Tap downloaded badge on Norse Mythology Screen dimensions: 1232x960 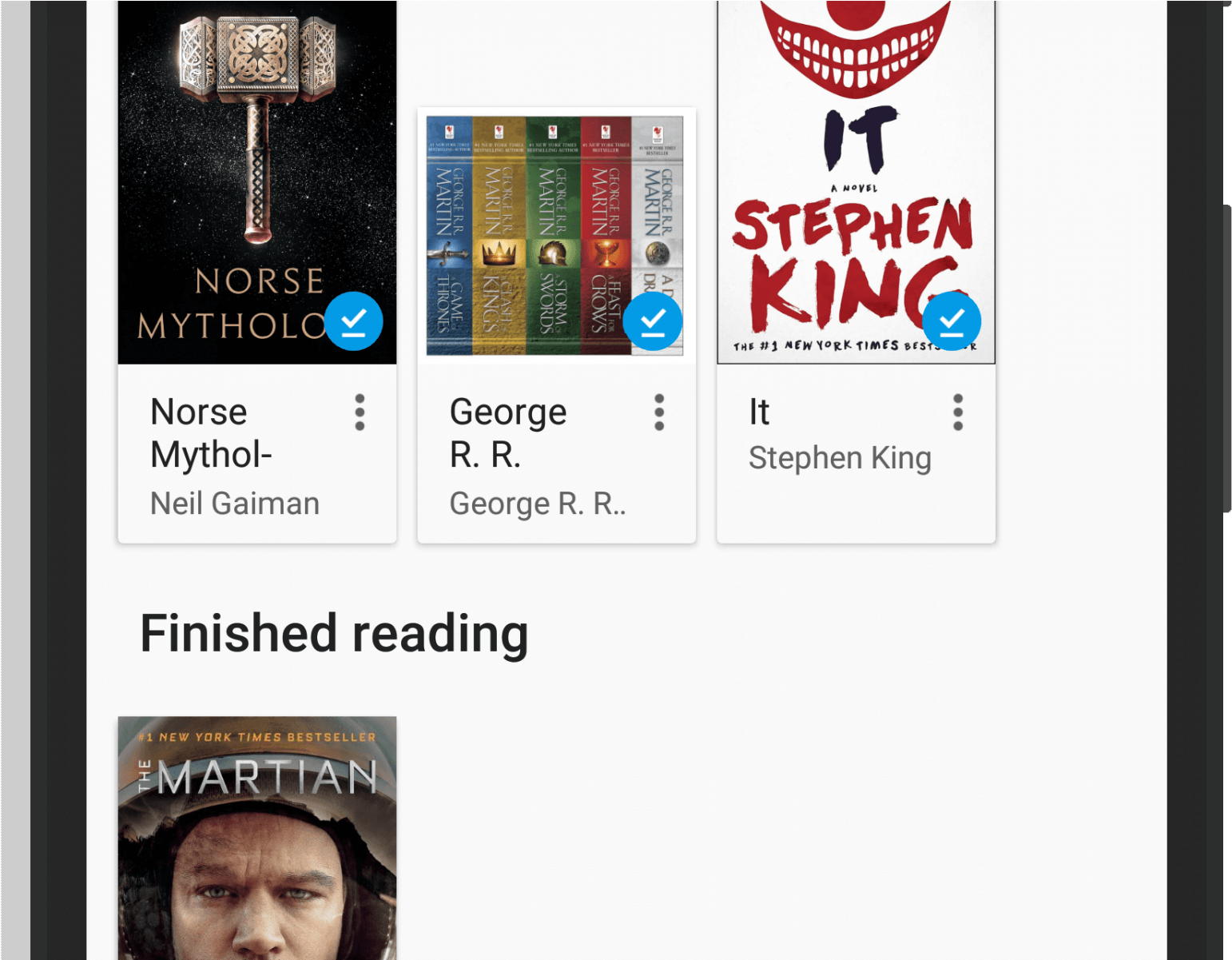click(354, 321)
